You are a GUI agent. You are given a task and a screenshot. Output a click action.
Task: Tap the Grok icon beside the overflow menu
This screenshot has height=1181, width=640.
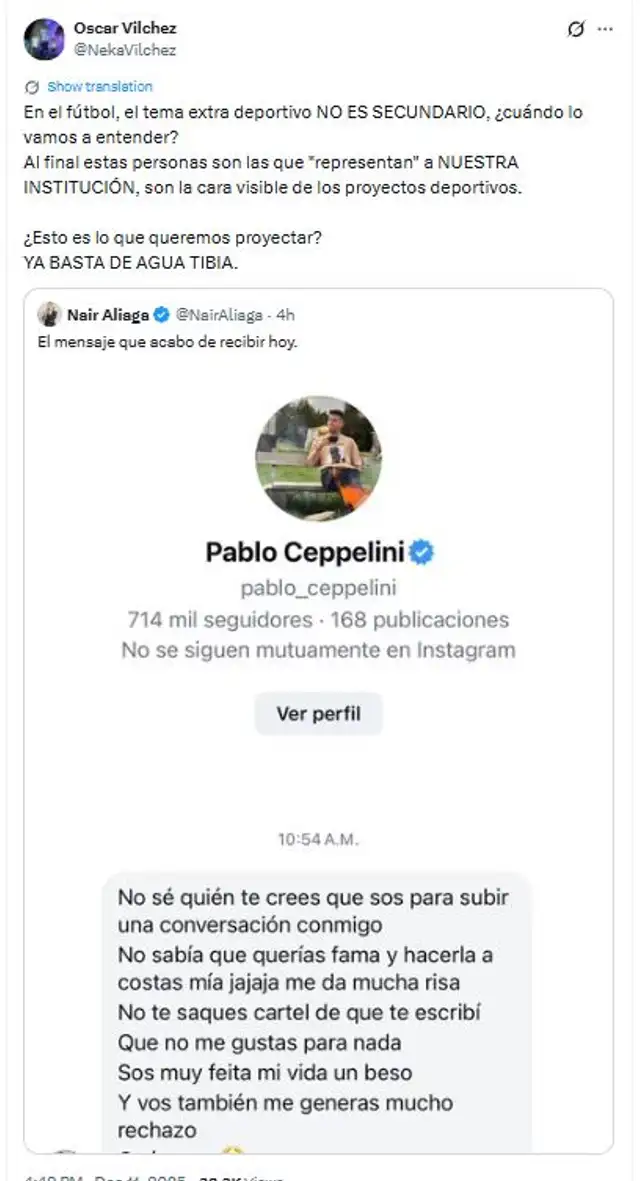pos(575,30)
